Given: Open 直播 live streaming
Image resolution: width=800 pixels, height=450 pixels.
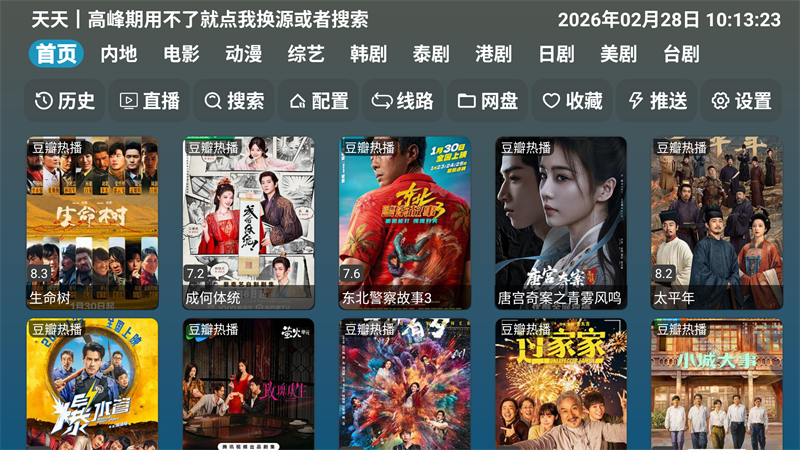Looking at the screenshot, I should (149, 101).
